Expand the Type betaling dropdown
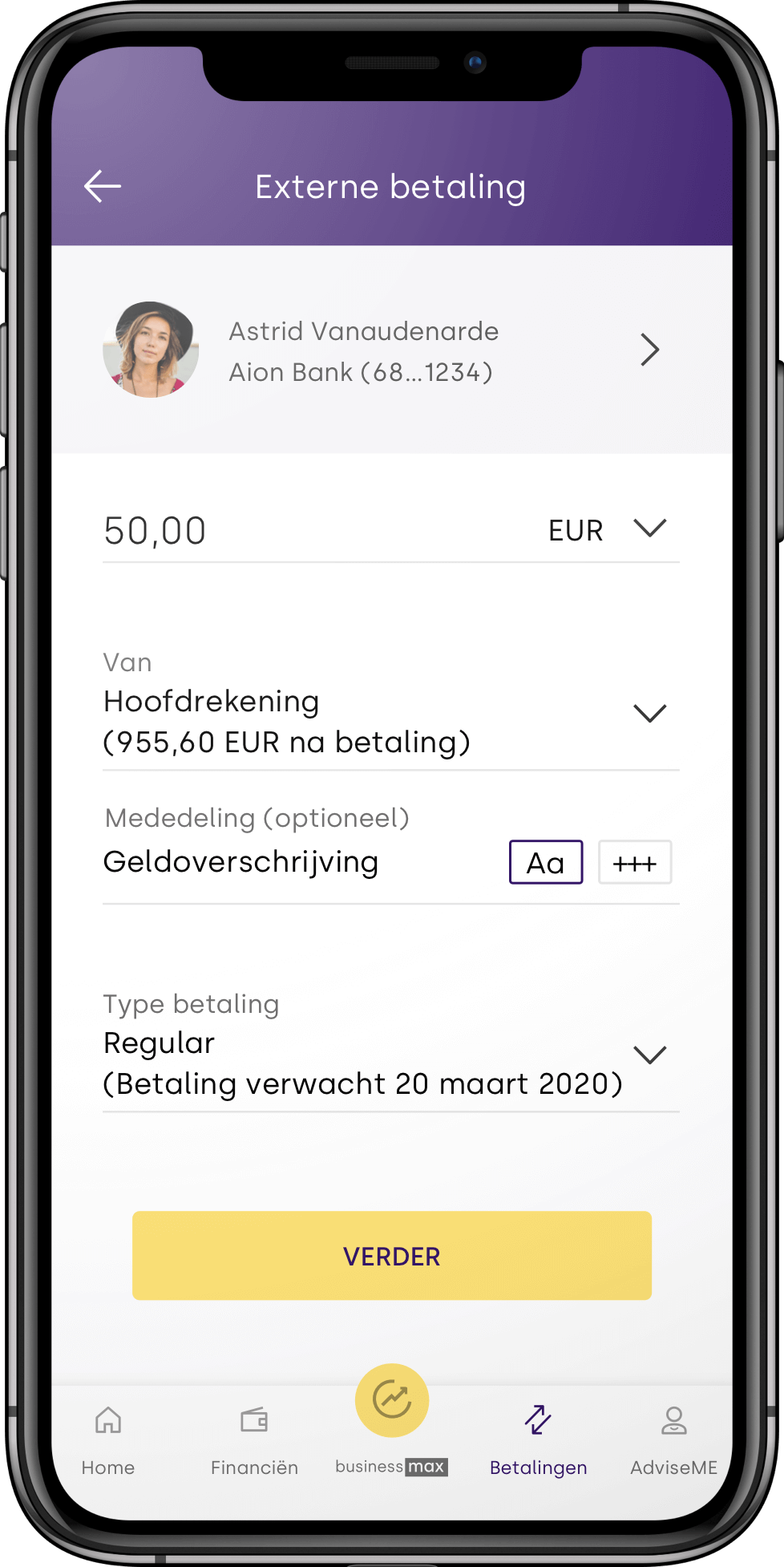 649,1055
